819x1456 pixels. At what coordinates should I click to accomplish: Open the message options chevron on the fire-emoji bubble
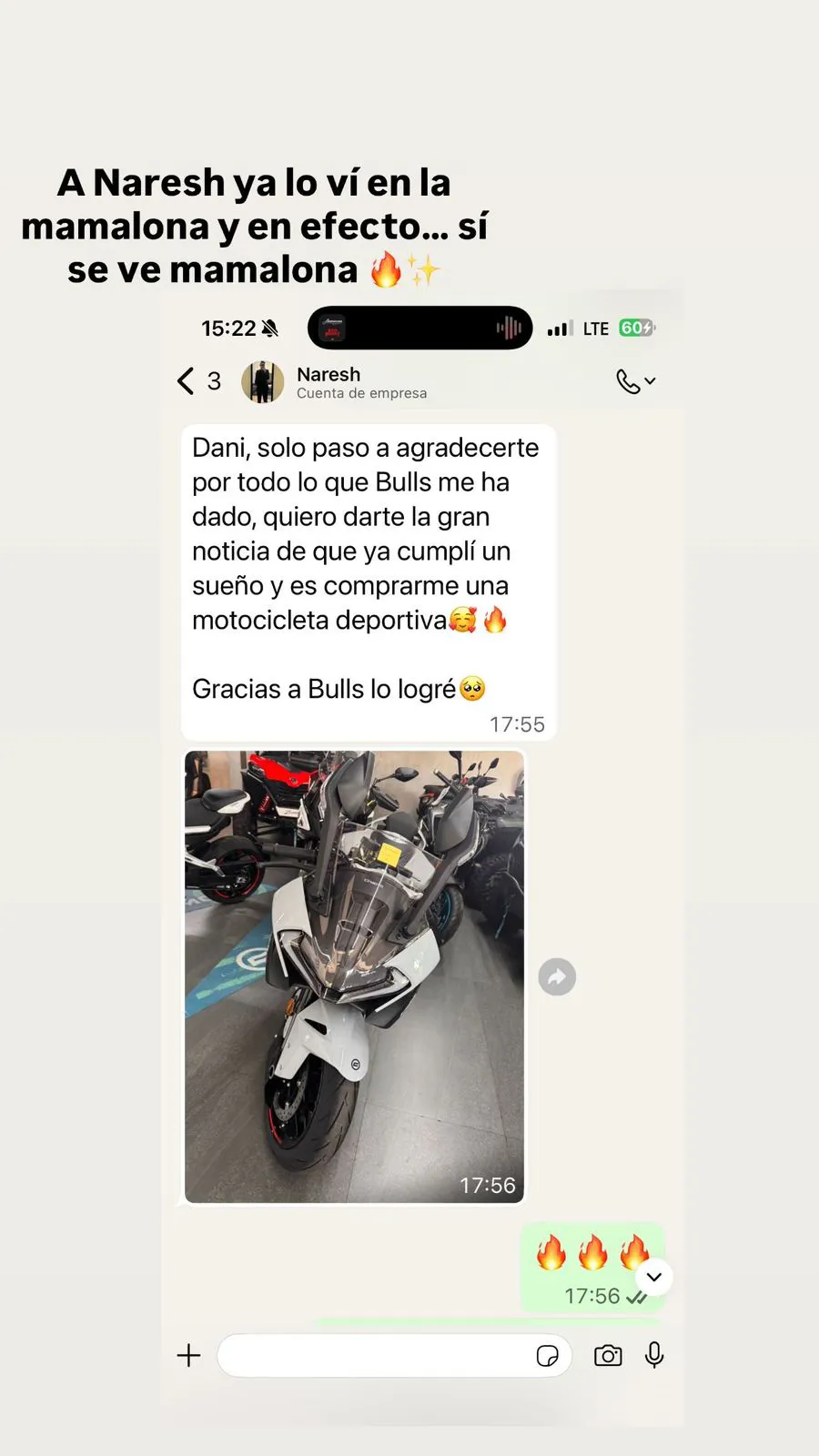pos(653,1277)
